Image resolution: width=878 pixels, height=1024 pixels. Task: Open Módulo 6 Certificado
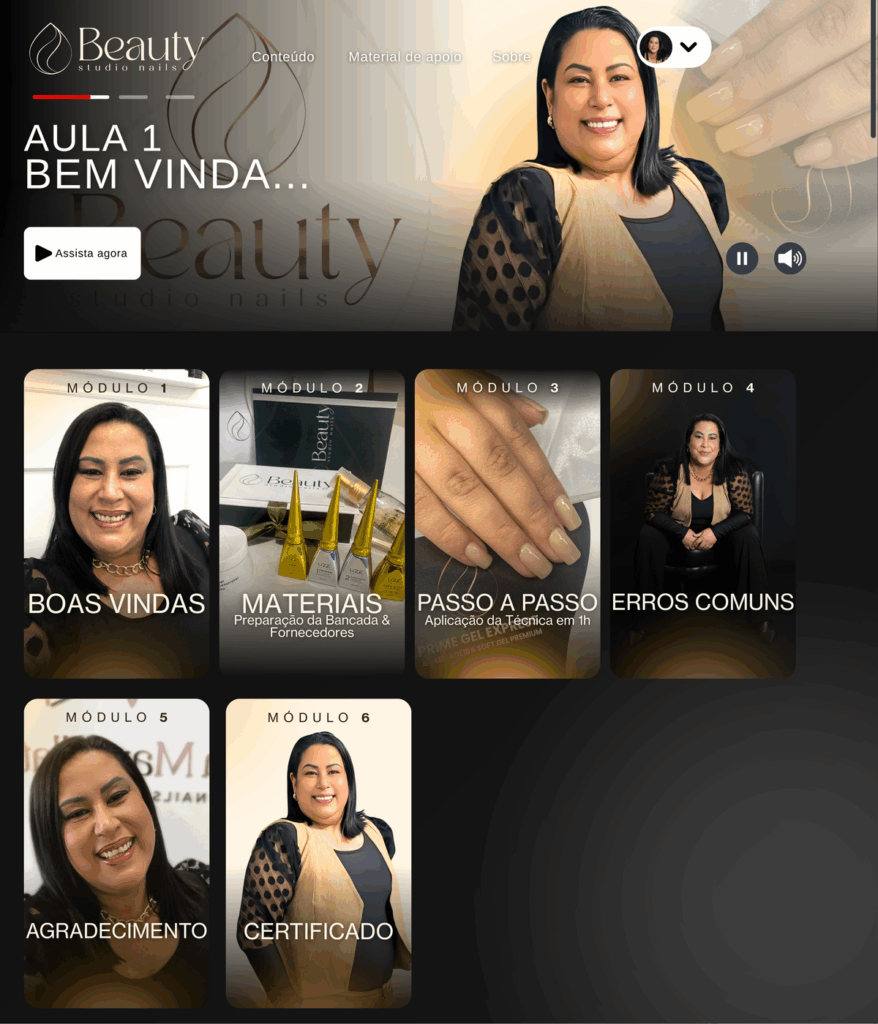318,853
